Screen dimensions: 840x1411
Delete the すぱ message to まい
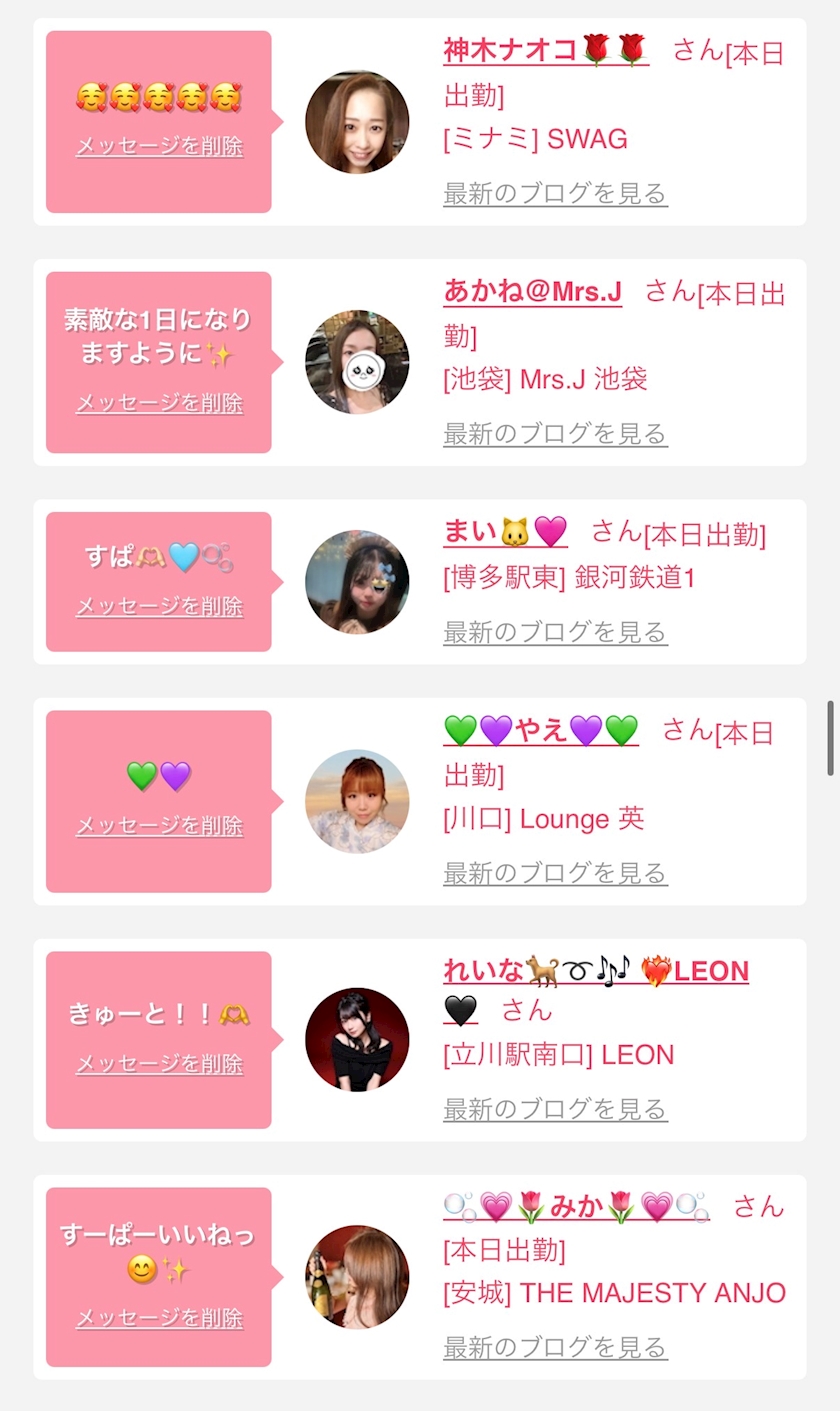pyautogui.click(x=159, y=606)
